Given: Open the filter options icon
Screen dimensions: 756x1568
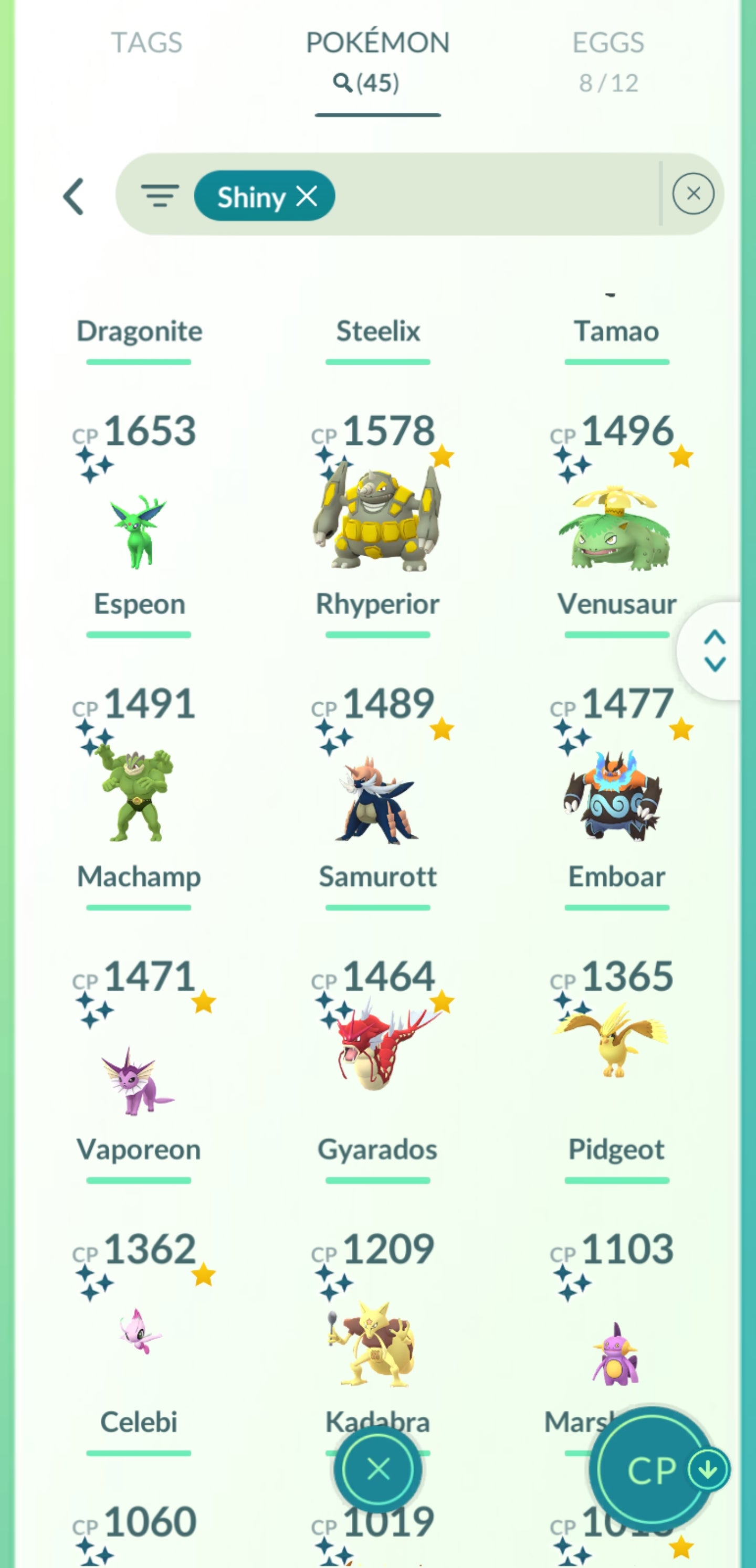Looking at the screenshot, I should click(x=160, y=196).
